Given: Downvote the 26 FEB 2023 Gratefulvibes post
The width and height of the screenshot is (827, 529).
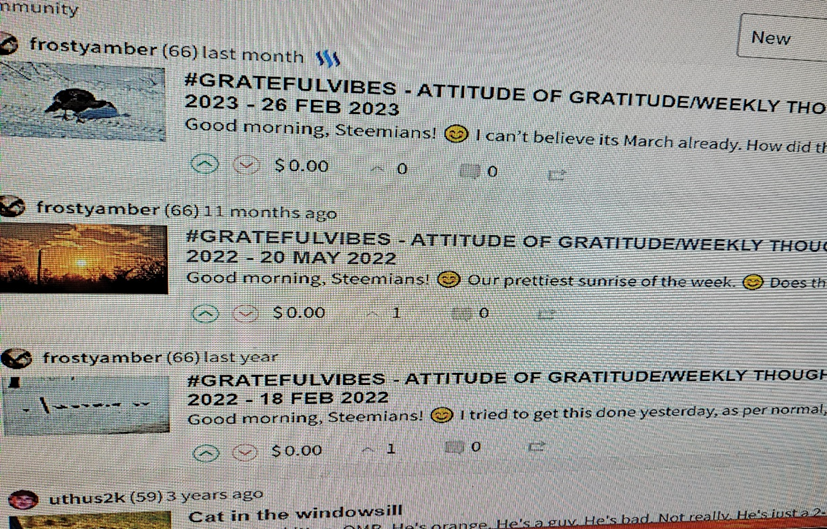Looking at the screenshot, I should click(x=245, y=165).
